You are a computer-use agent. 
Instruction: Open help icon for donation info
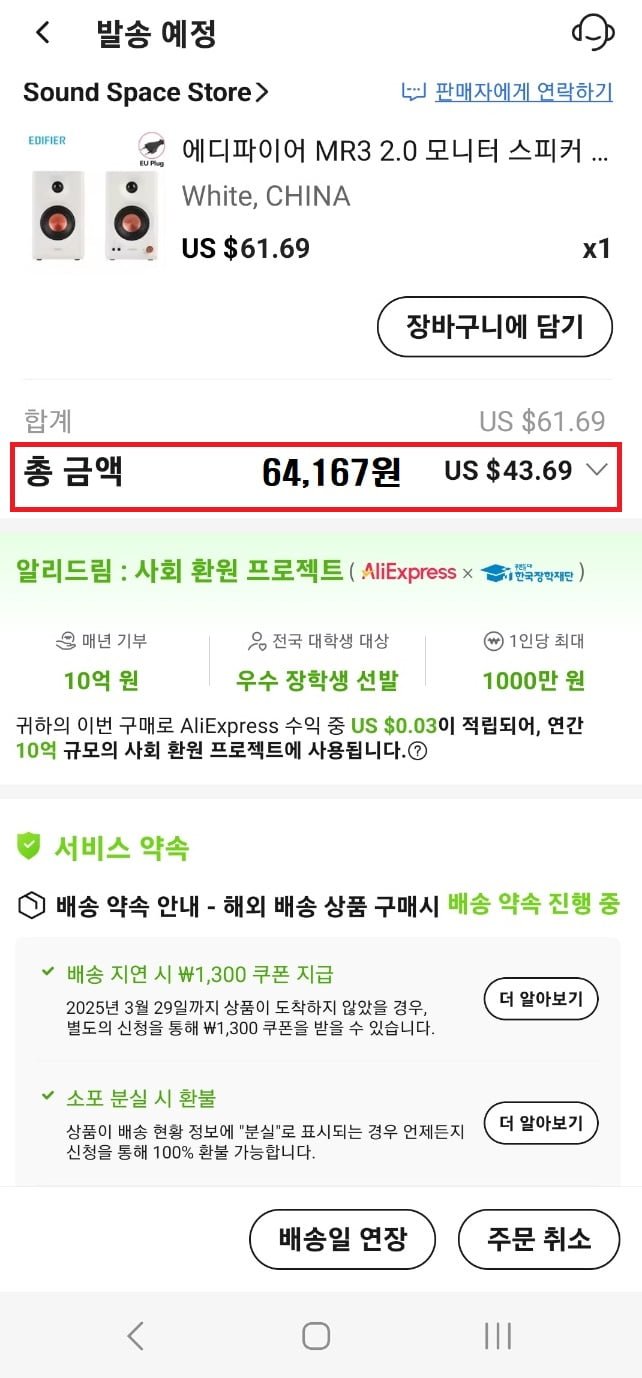pos(418,750)
